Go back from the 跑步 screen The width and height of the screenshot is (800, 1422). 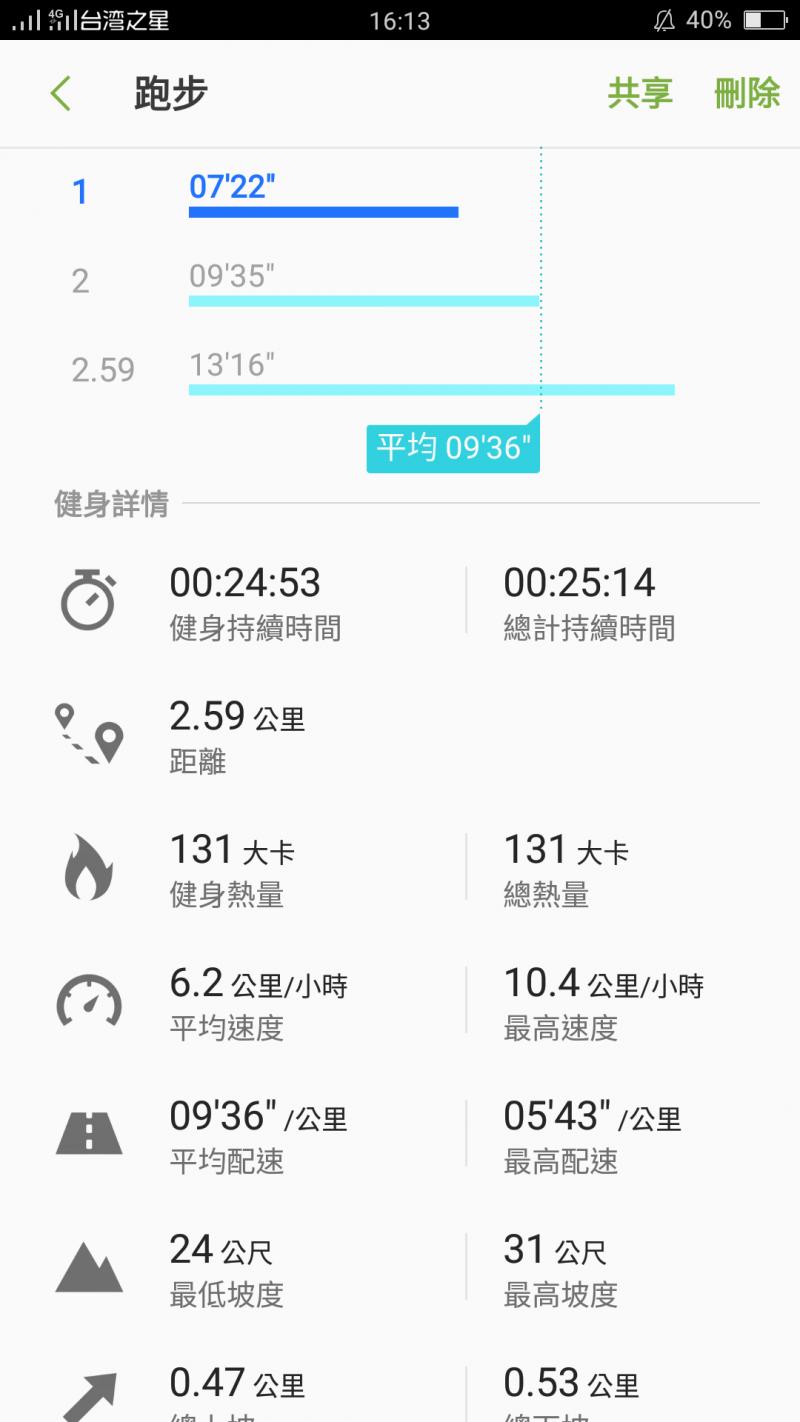[61, 94]
